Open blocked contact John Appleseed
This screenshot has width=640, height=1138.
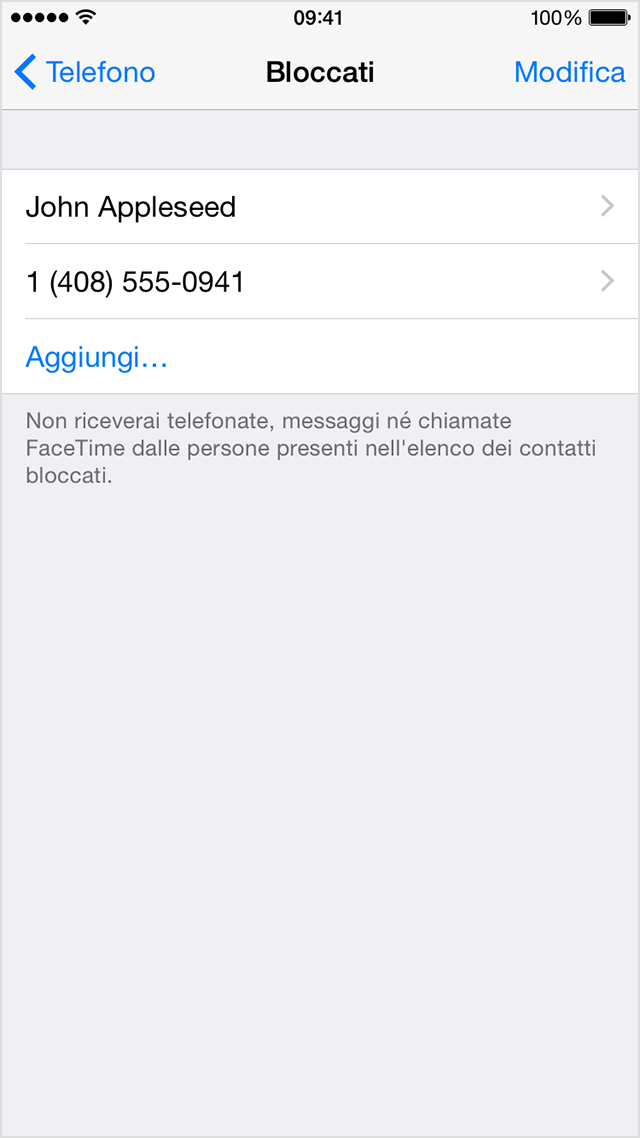point(320,207)
